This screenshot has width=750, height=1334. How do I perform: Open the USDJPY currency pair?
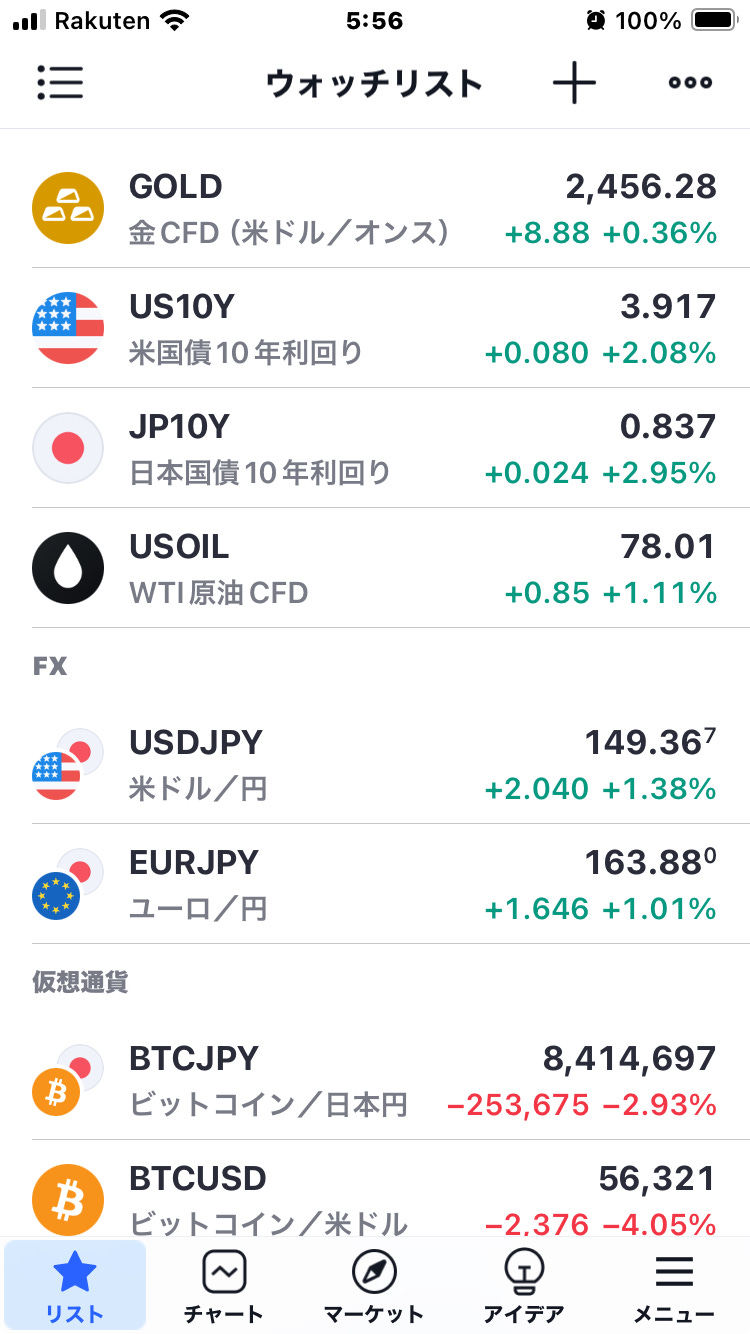coord(375,764)
